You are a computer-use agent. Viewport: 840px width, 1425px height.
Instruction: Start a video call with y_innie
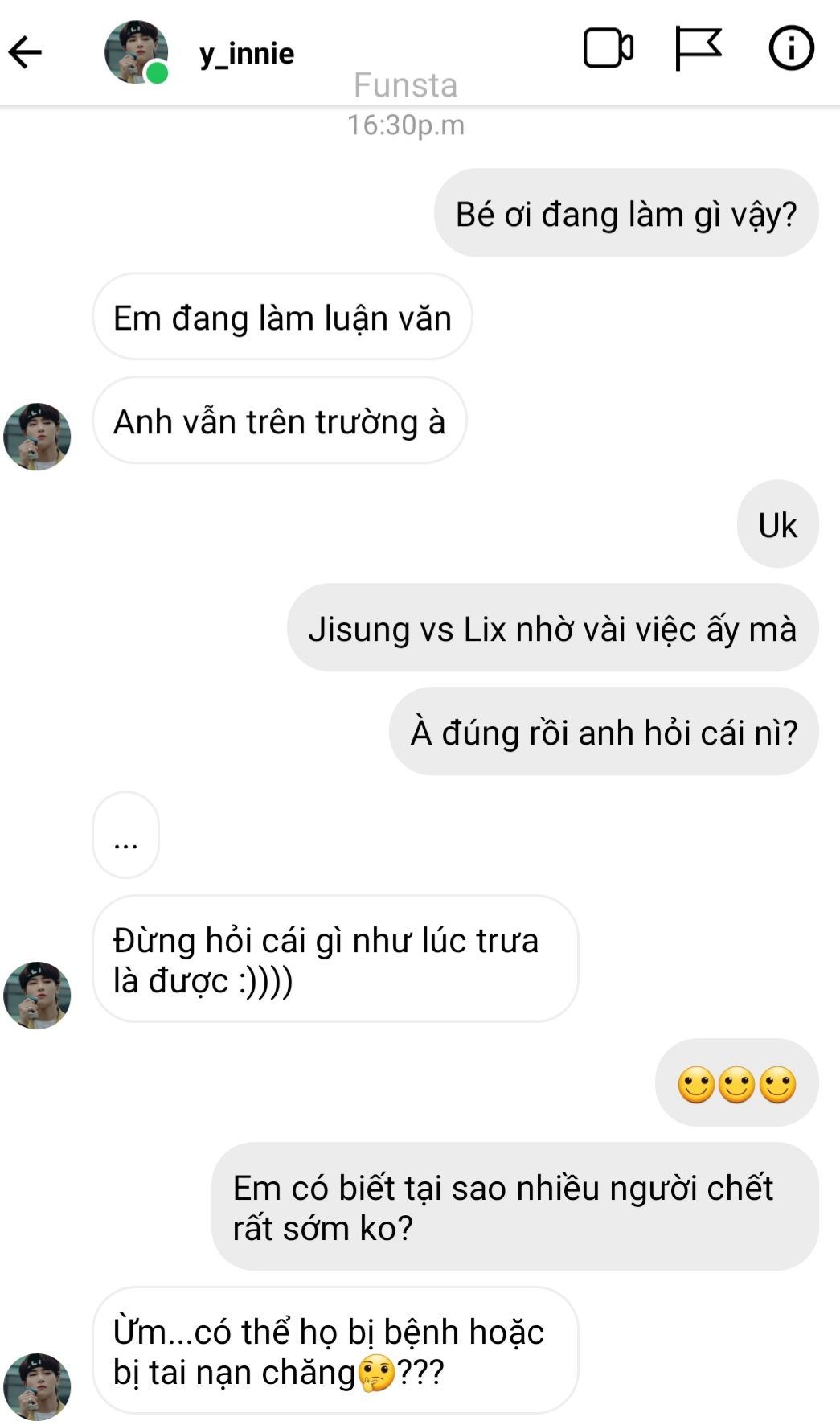(608, 48)
